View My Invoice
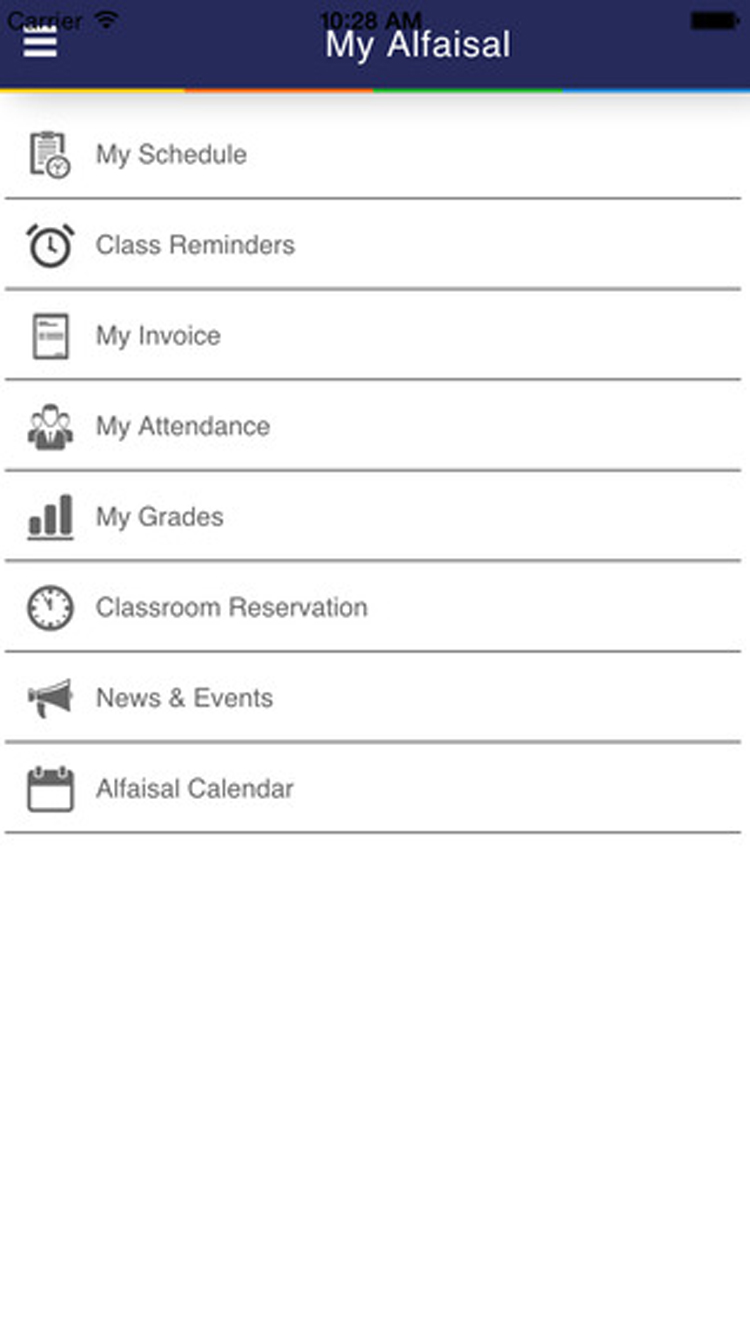 (x=373, y=335)
